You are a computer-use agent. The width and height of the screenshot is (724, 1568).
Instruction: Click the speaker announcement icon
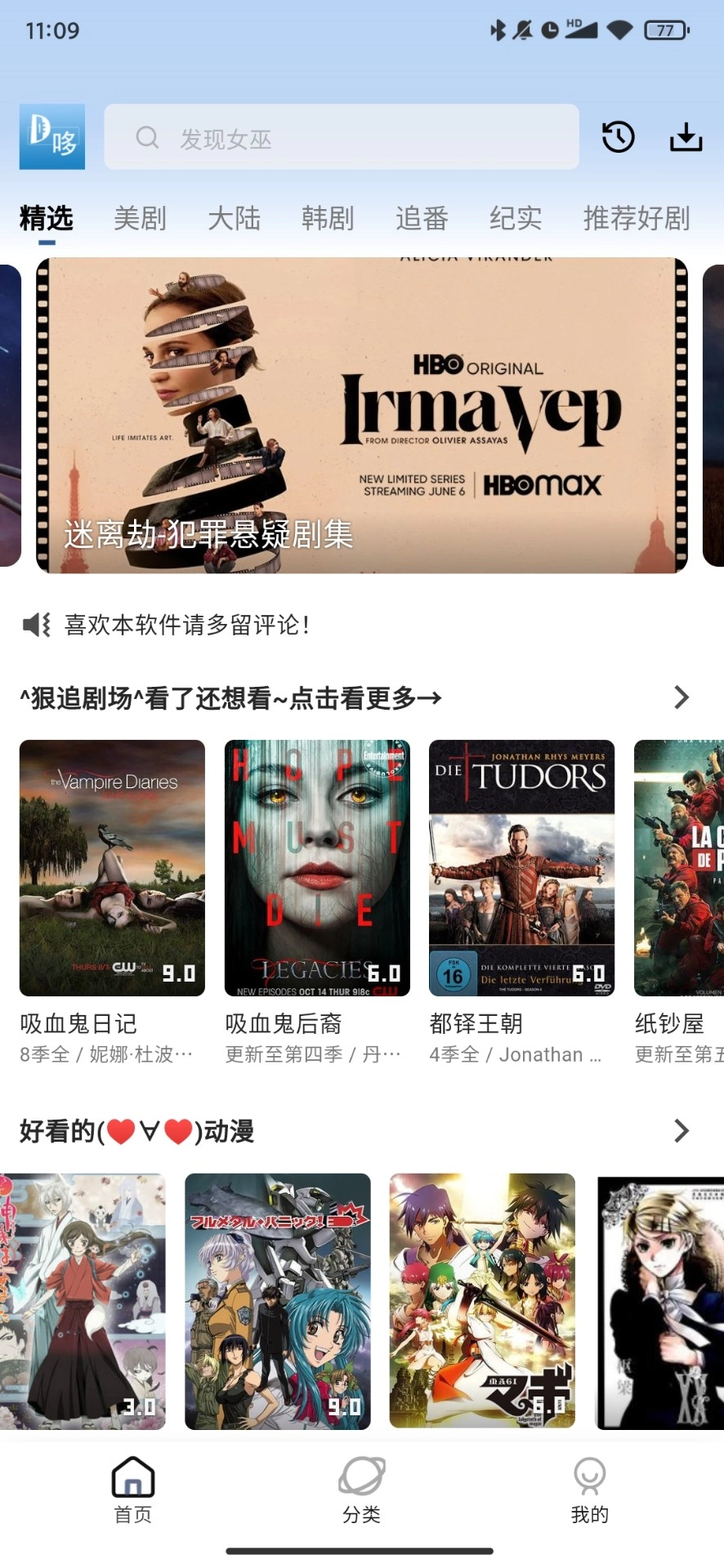click(36, 625)
